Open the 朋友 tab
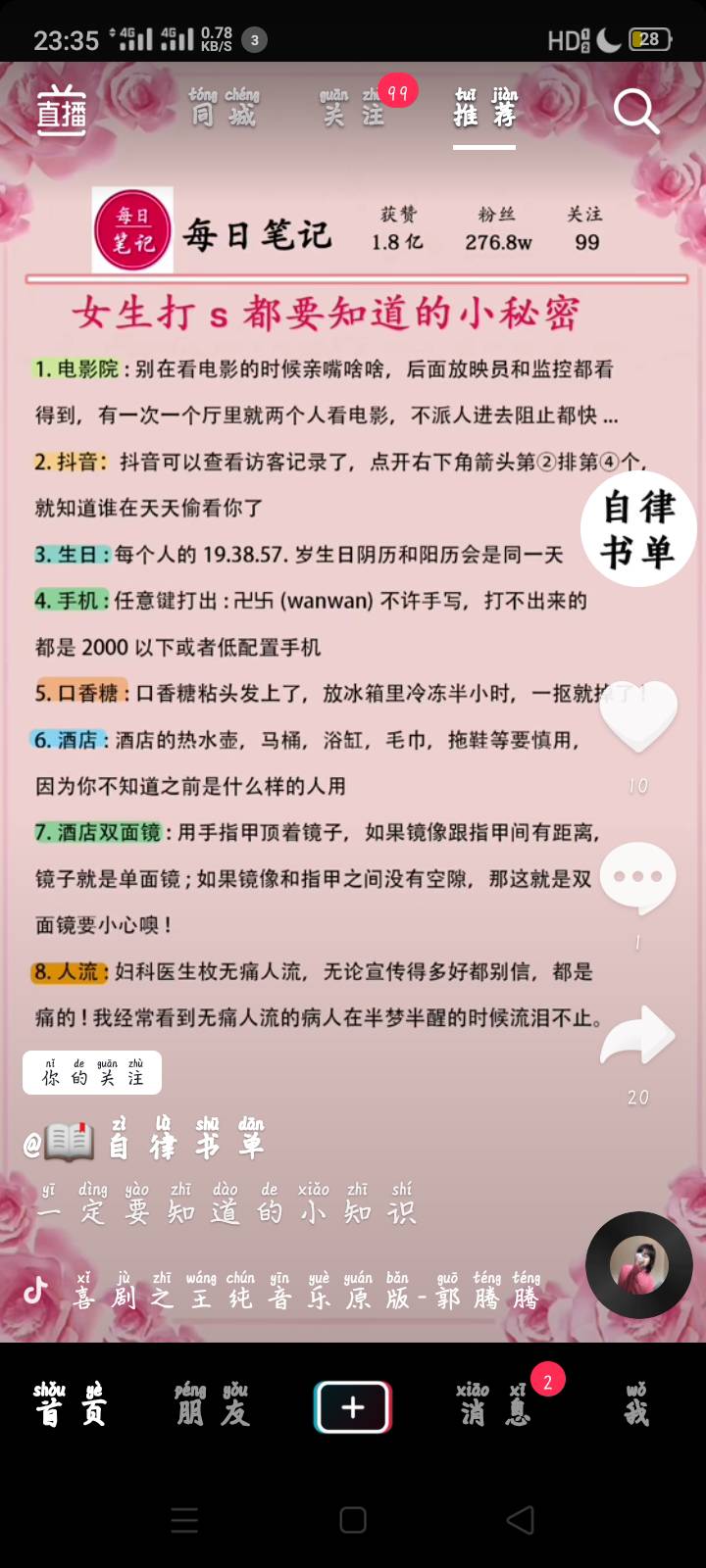The height and width of the screenshot is (1568, 706). click(x=212, y=1407)
